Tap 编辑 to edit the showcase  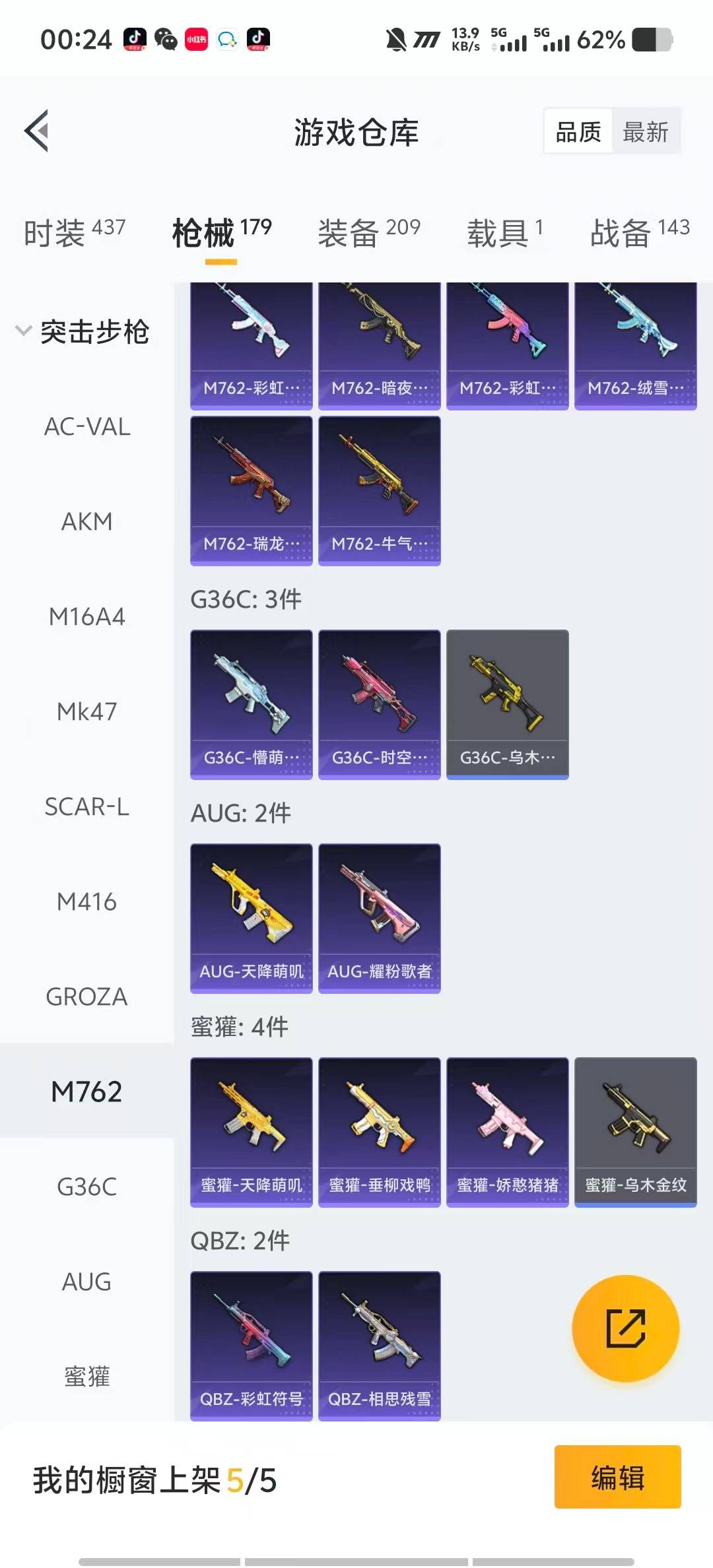click(617, 1477)
